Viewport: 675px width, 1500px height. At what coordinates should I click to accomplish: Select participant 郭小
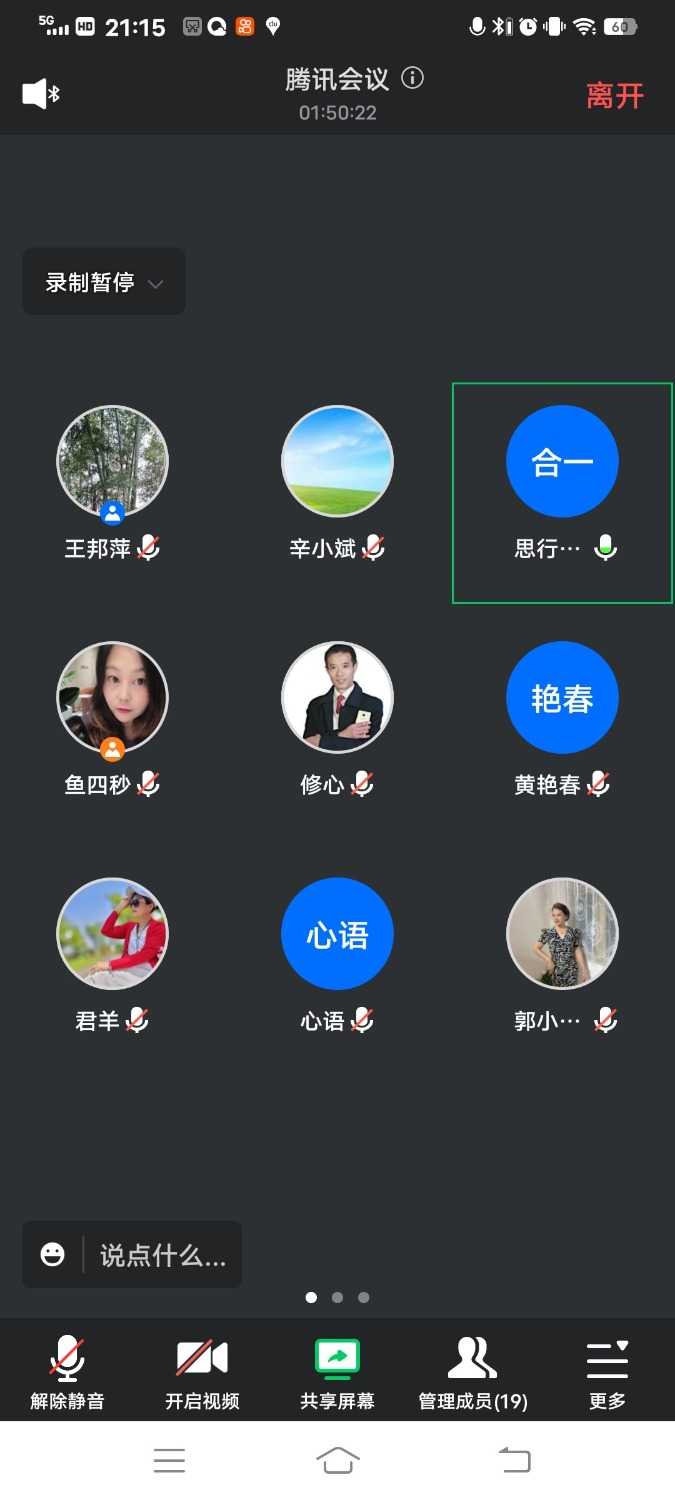tap(562, 934)
